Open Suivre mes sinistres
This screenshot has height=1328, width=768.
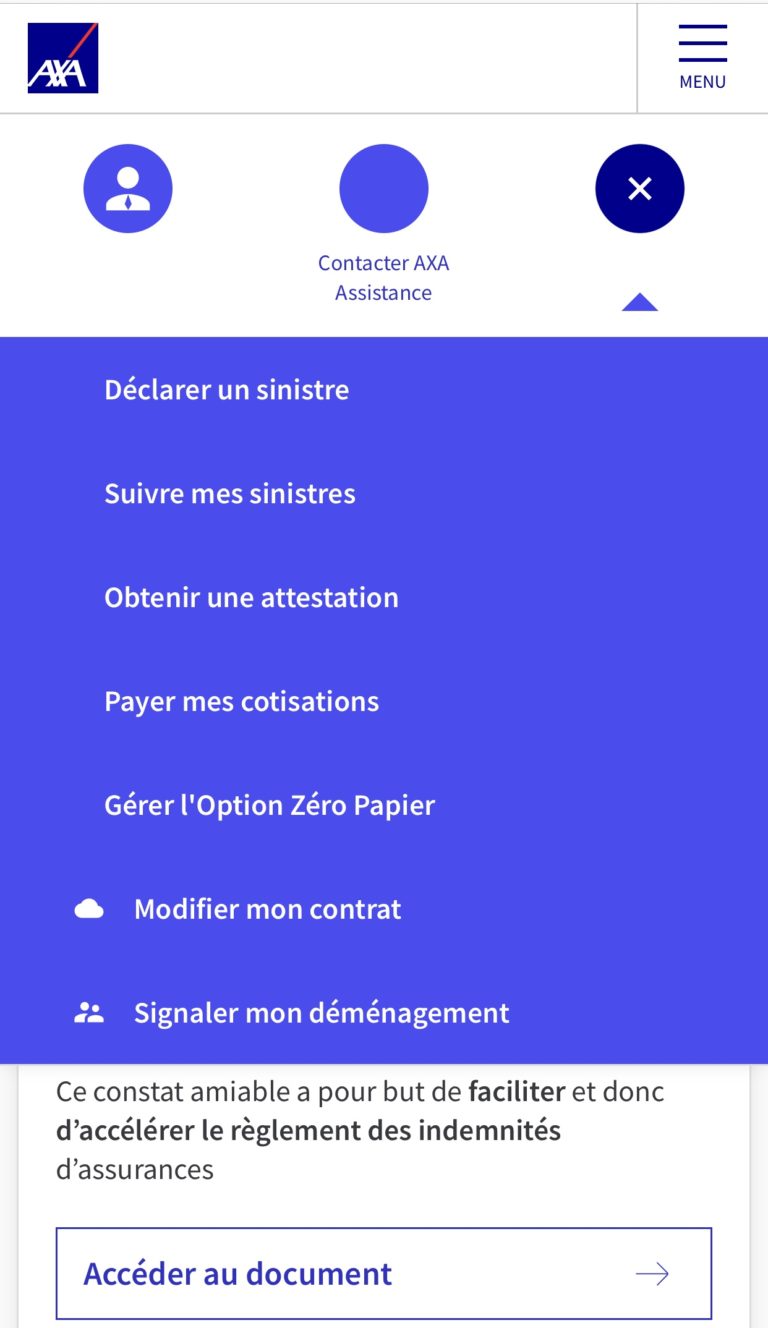[230, 493]
